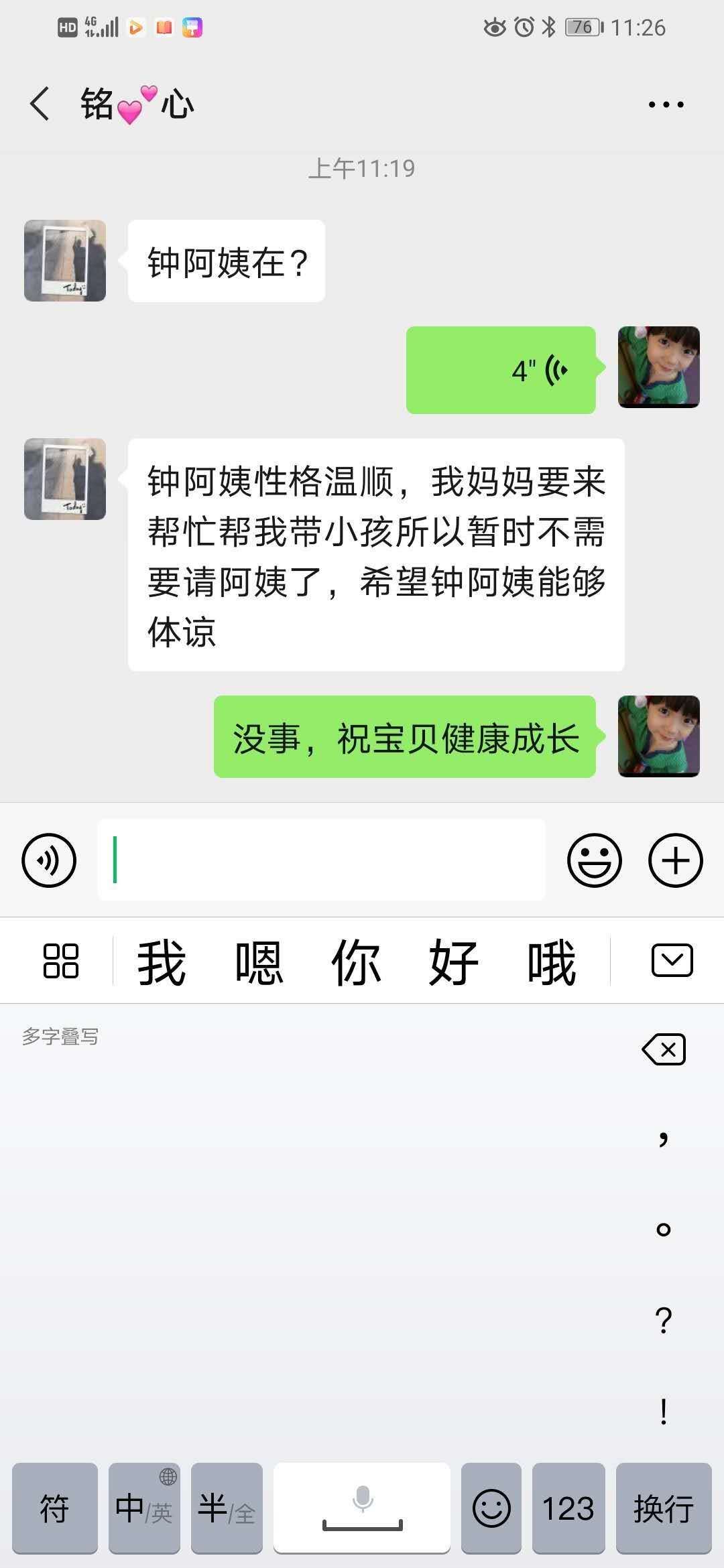Open the contact's avatar beside 钟阿姨在？
Image resolution: width=724 pixels, height=1568 pixels.
click(65, 261)
